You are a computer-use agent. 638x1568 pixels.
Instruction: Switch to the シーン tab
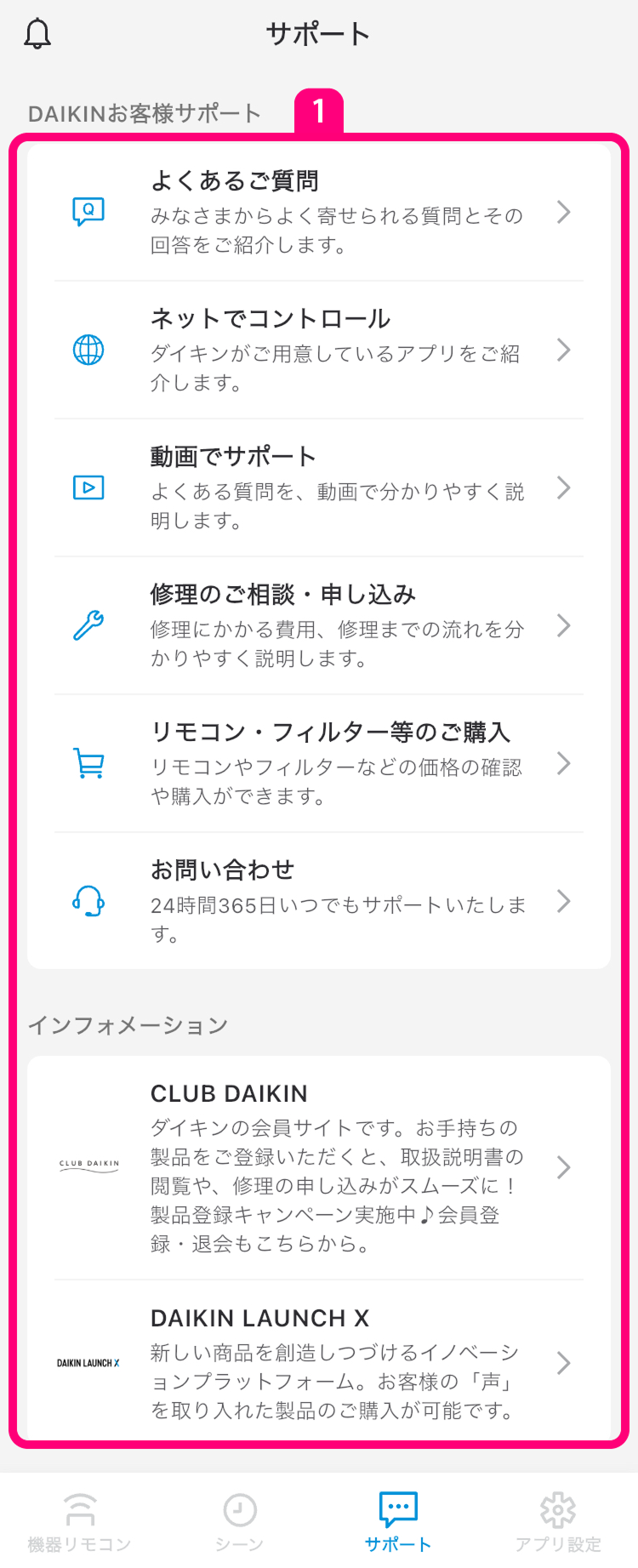coord(239,1521)
